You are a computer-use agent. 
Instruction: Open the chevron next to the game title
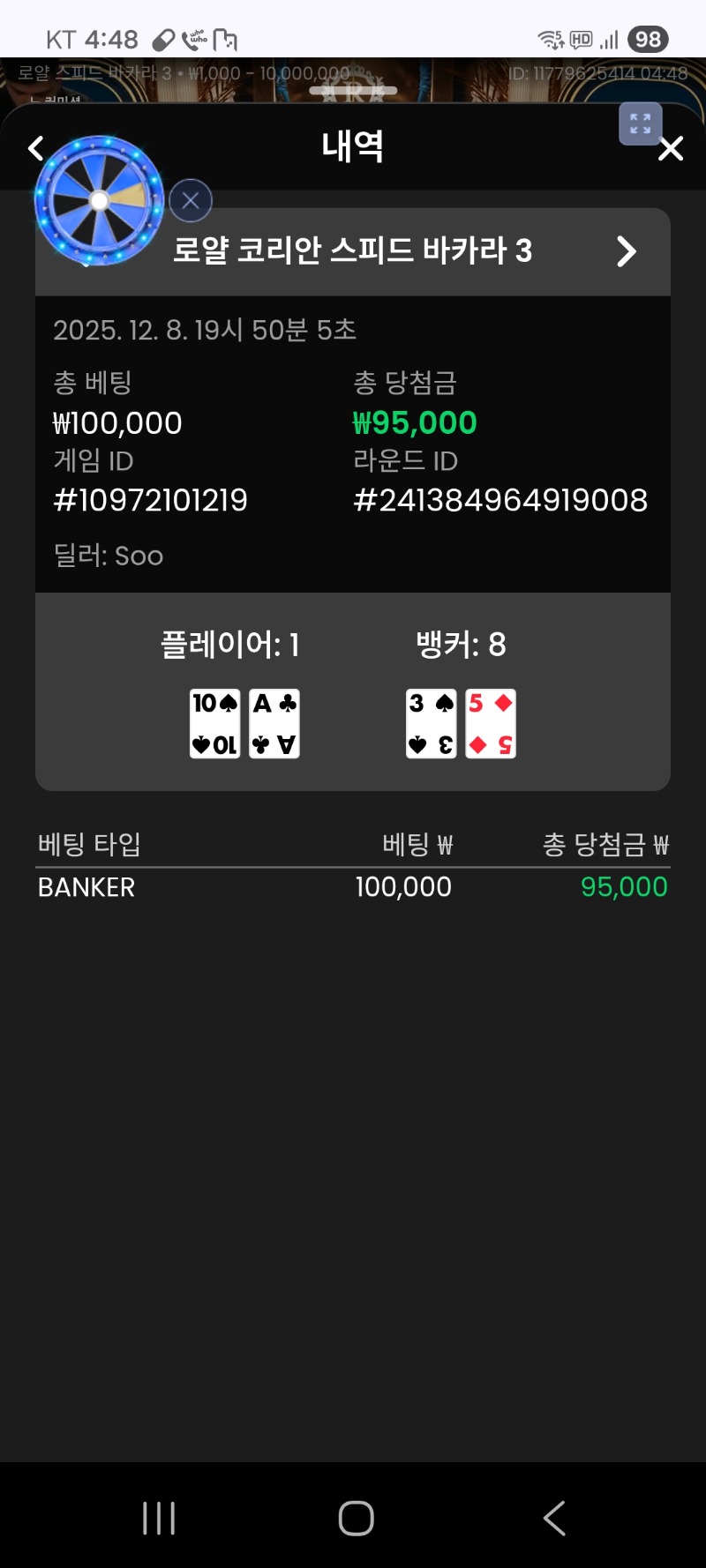627,251
